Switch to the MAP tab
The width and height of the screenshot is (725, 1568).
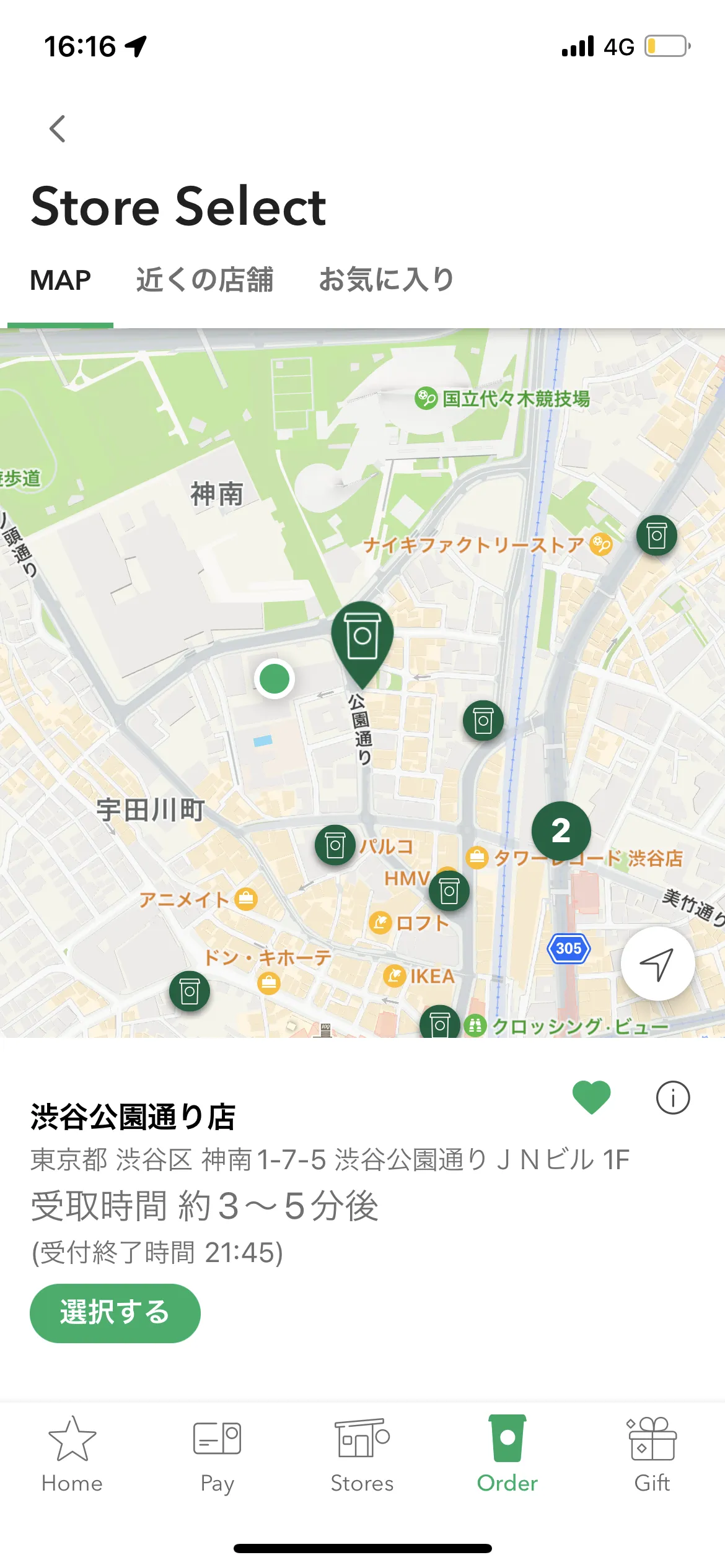click(x=61, y=280)
